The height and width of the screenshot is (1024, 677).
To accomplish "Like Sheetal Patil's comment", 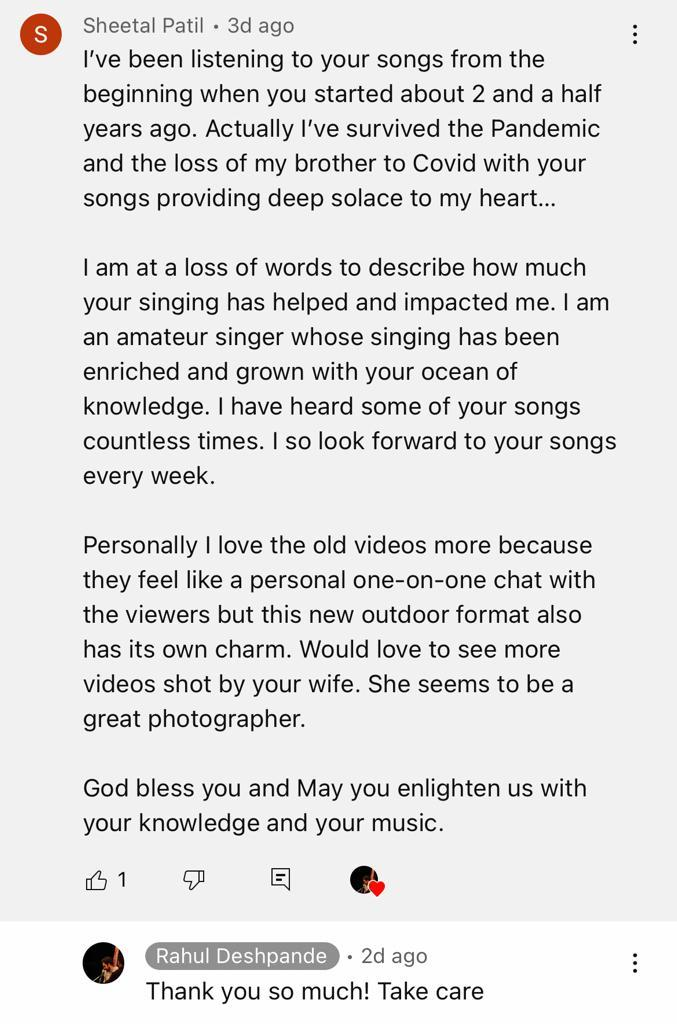I will (97, 880).
